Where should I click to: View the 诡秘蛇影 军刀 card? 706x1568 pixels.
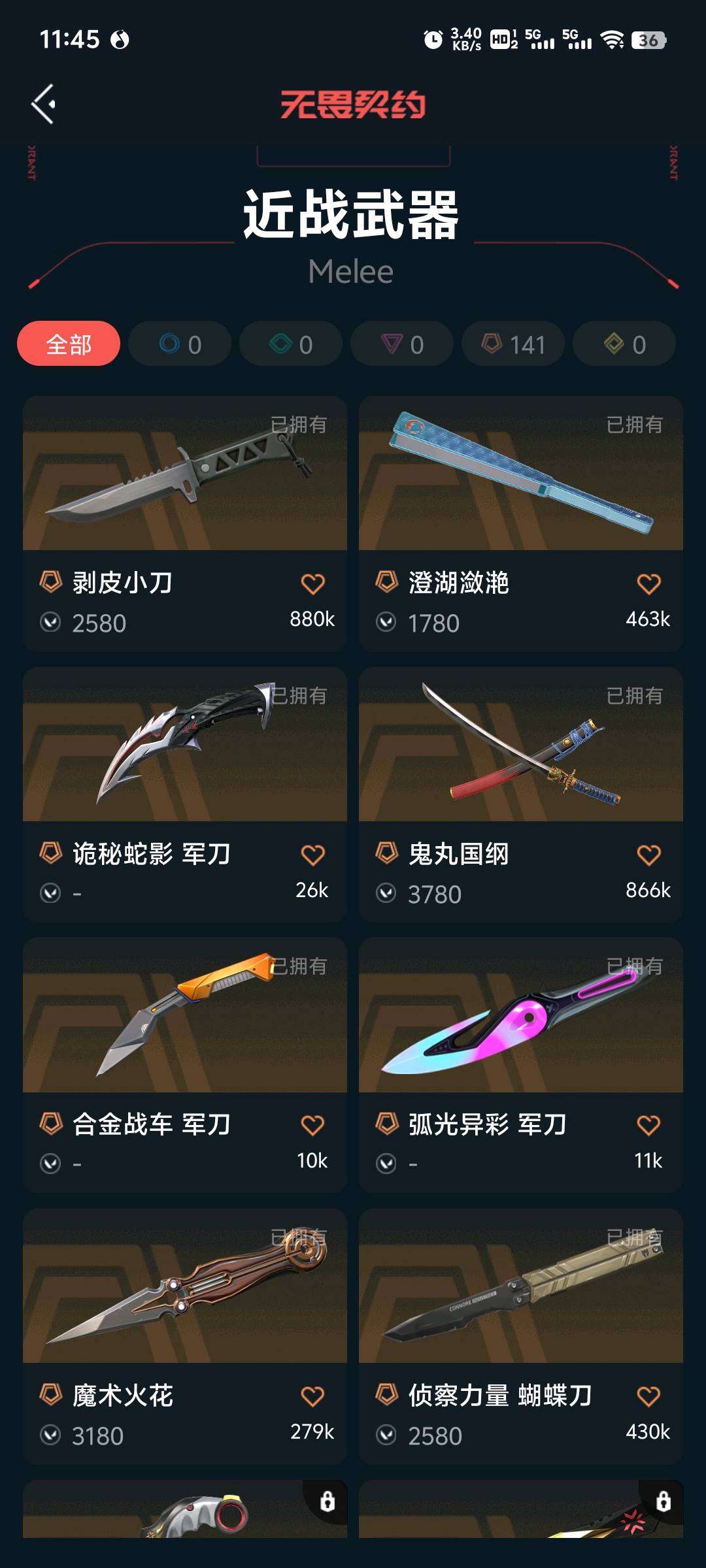point(184,745)
